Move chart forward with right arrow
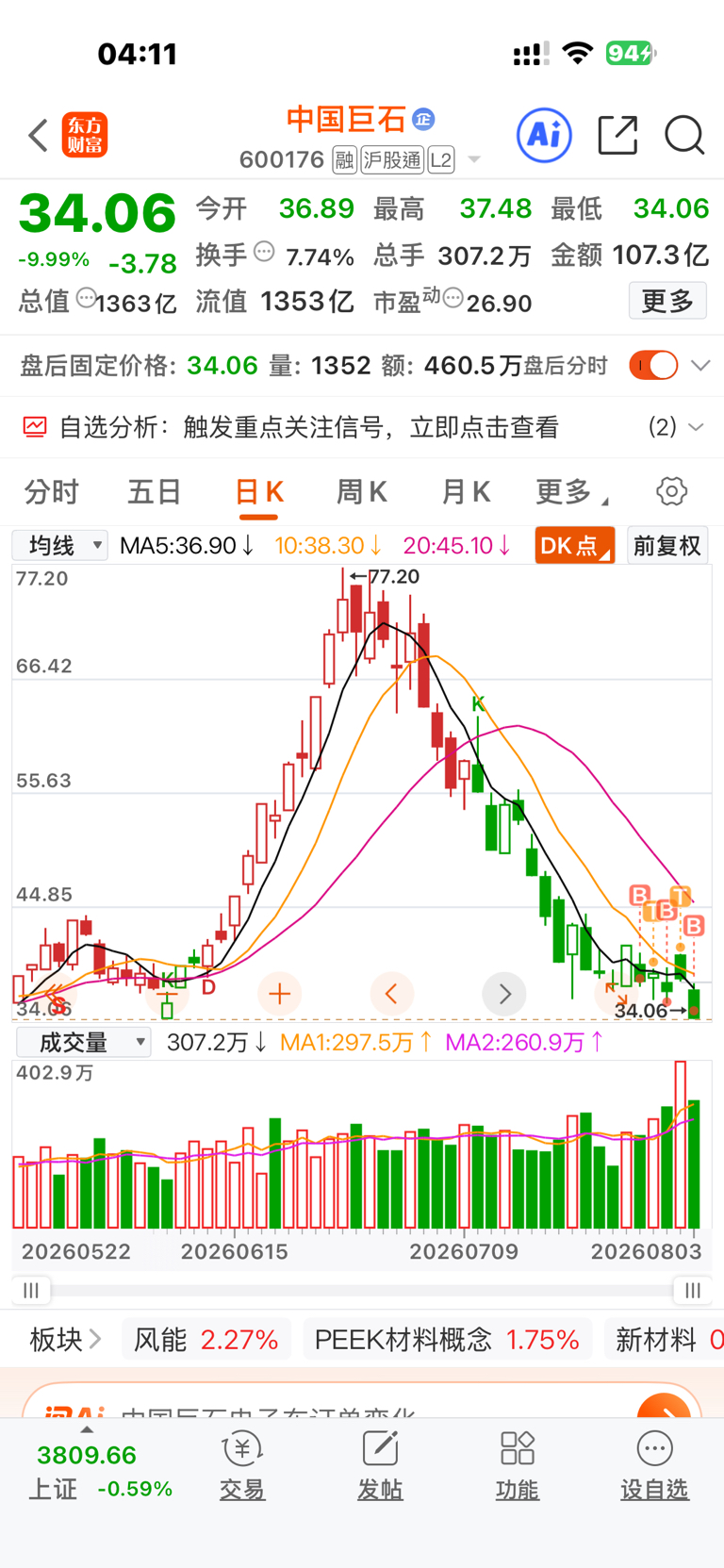Screen dimensions: 724x1568 (x=504, y=994)
